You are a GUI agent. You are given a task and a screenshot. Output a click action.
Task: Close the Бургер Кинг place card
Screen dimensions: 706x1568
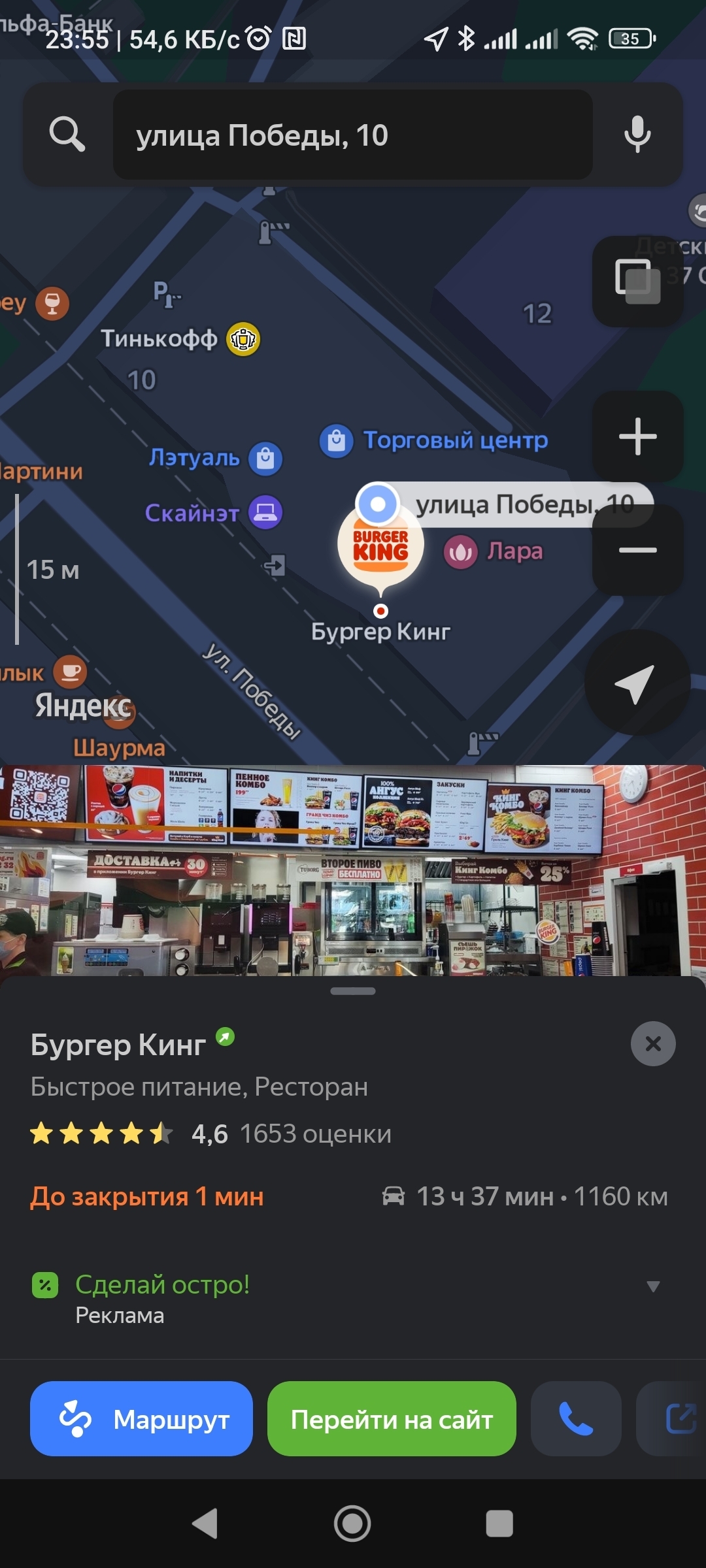pyautogui.click(x=653, y=1043)
